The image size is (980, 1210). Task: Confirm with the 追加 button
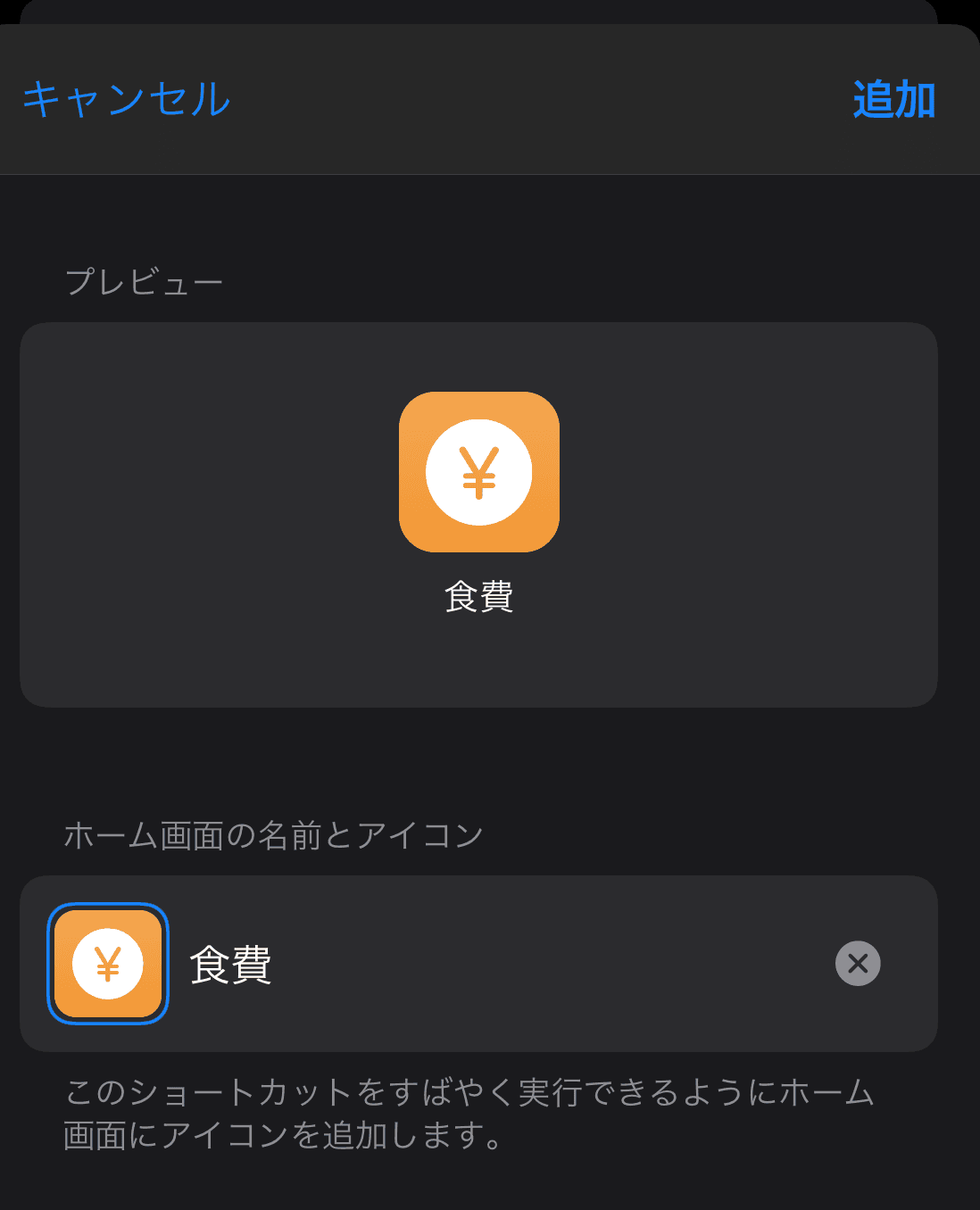pos(893,99)
